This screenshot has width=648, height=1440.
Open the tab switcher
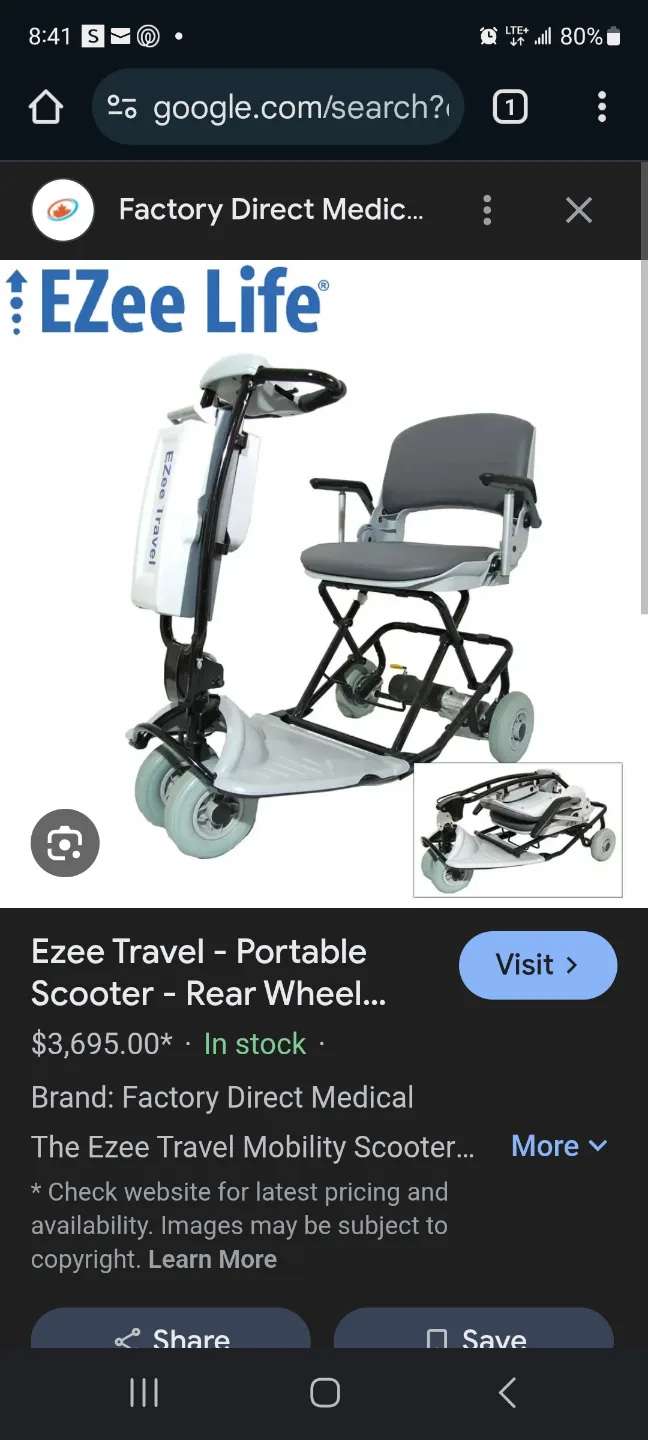point(510,107)
